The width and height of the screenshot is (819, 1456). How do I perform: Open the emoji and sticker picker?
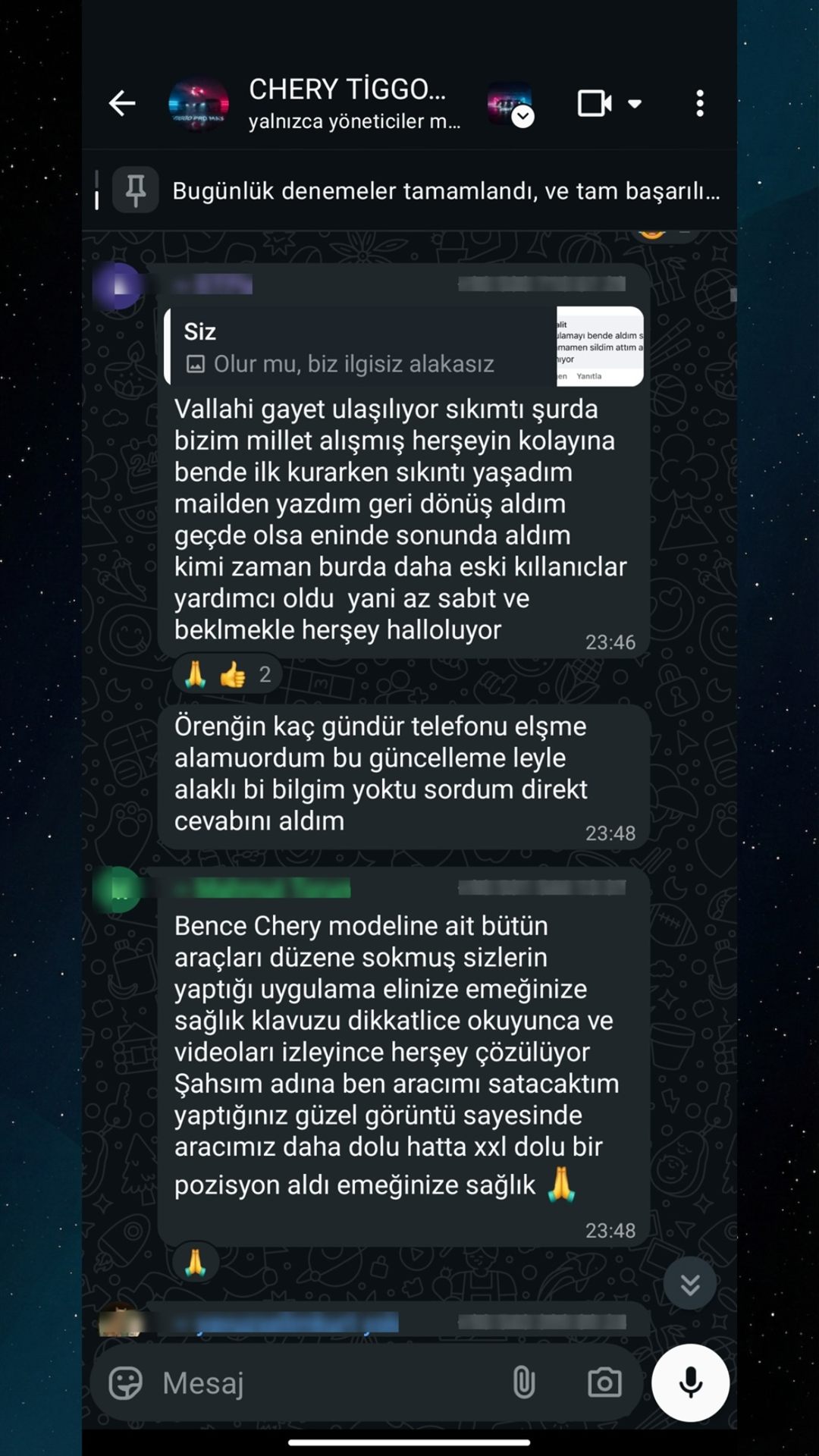[126, 1383]
